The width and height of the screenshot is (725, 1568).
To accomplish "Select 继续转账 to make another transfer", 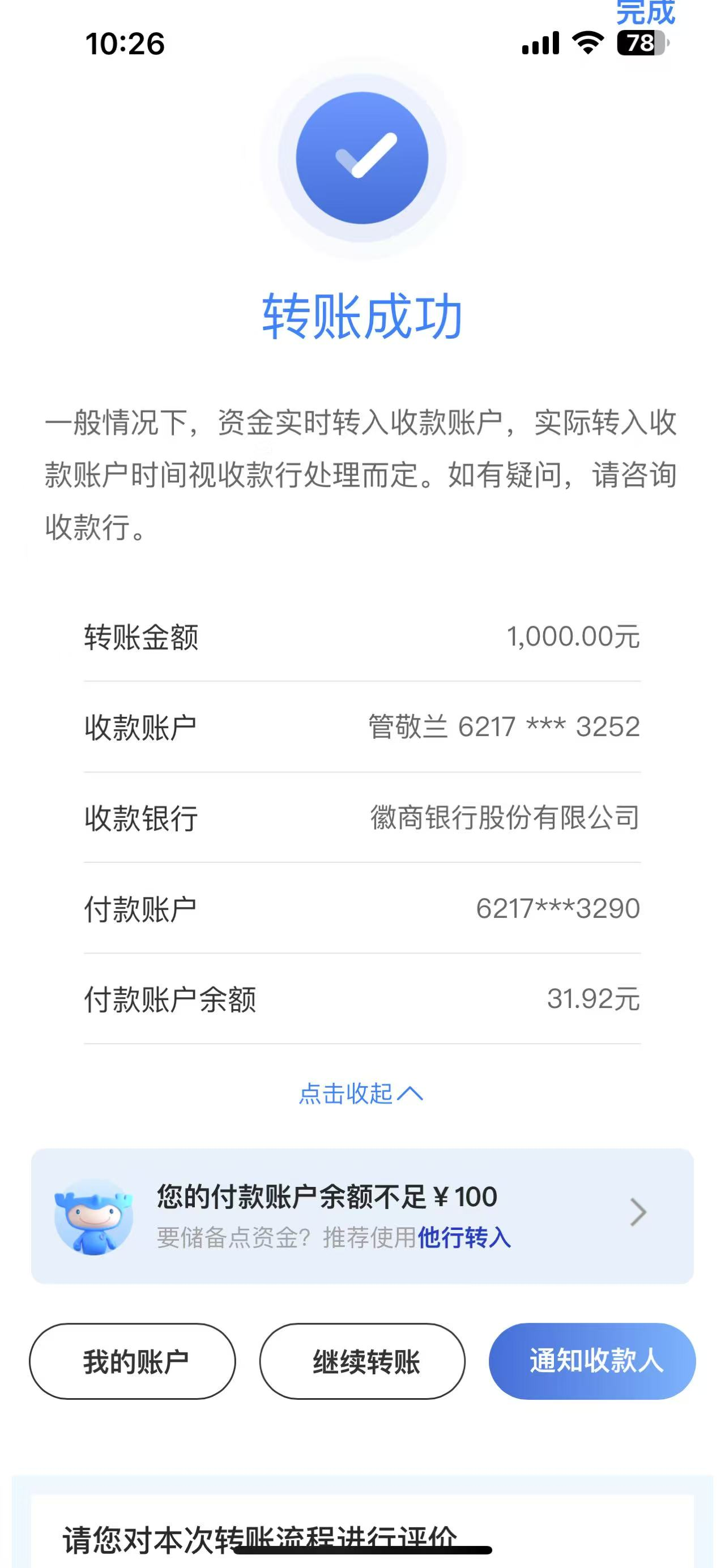I will [x=363, y=1361].
